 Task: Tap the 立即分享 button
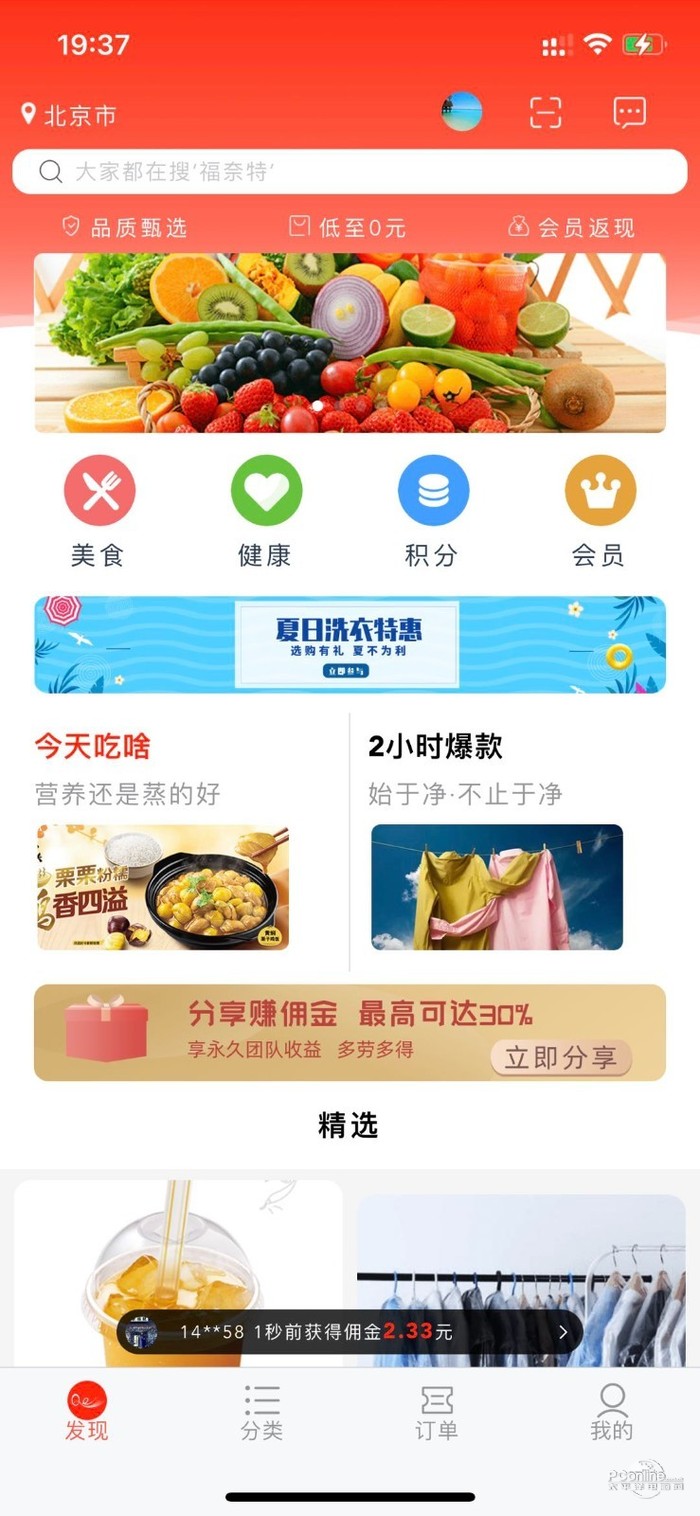pyautogui.click(x=561, y=1058)
